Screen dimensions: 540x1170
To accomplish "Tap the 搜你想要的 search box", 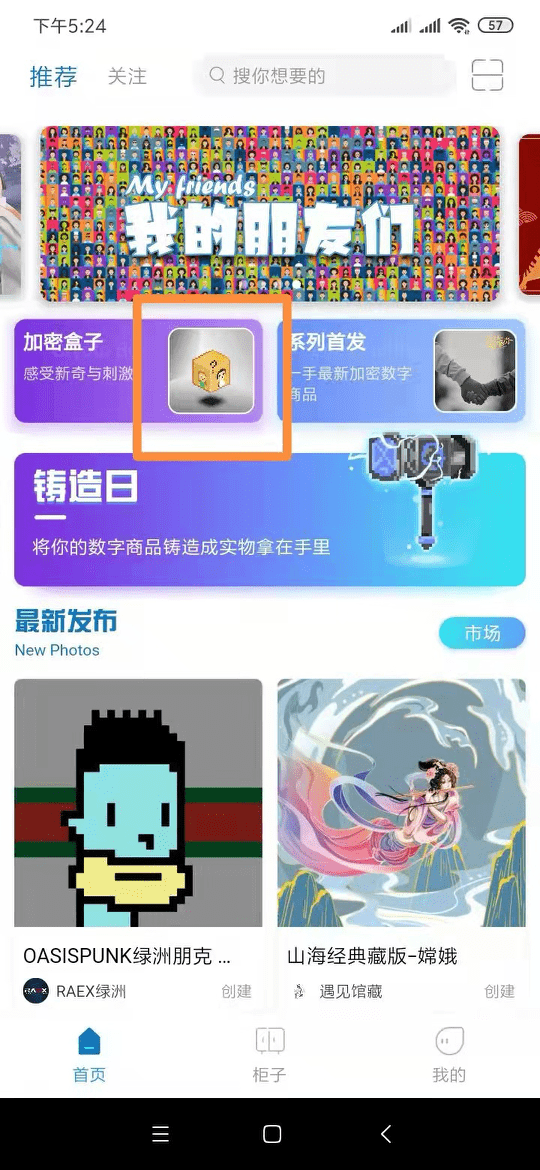I will point(324,75).
